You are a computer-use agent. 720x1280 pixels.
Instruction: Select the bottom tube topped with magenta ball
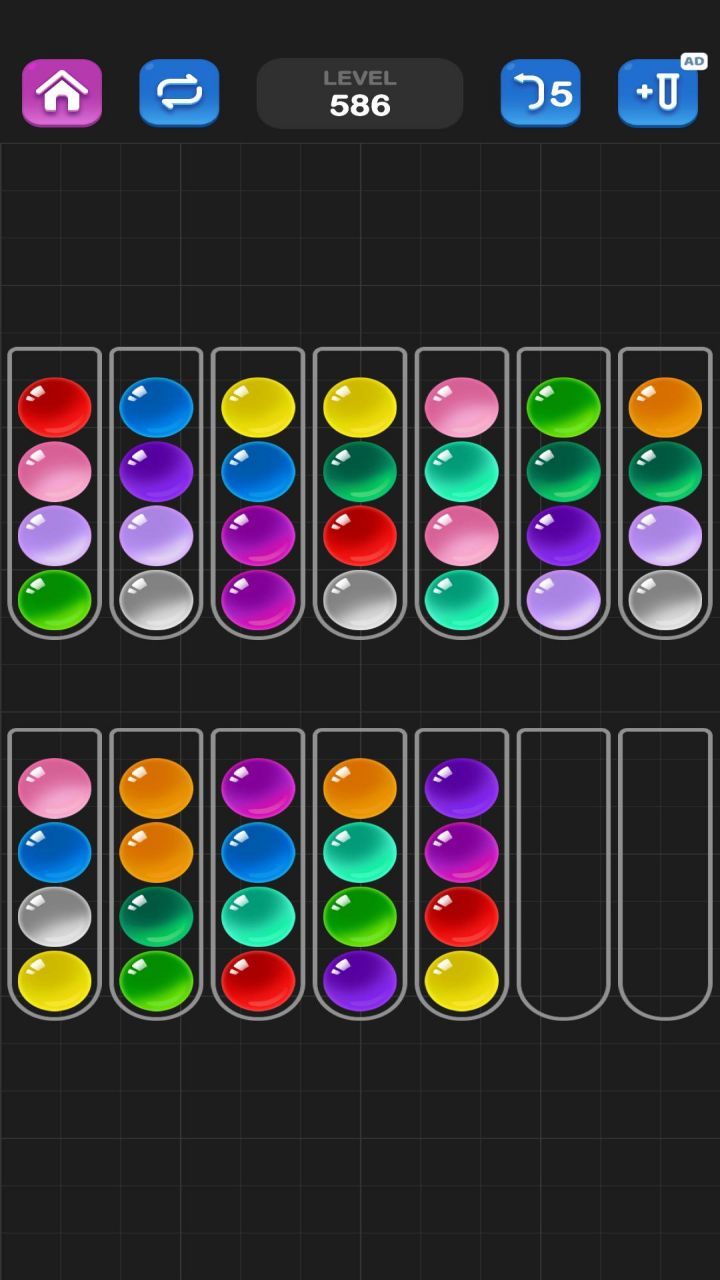(x=258, y=873)
